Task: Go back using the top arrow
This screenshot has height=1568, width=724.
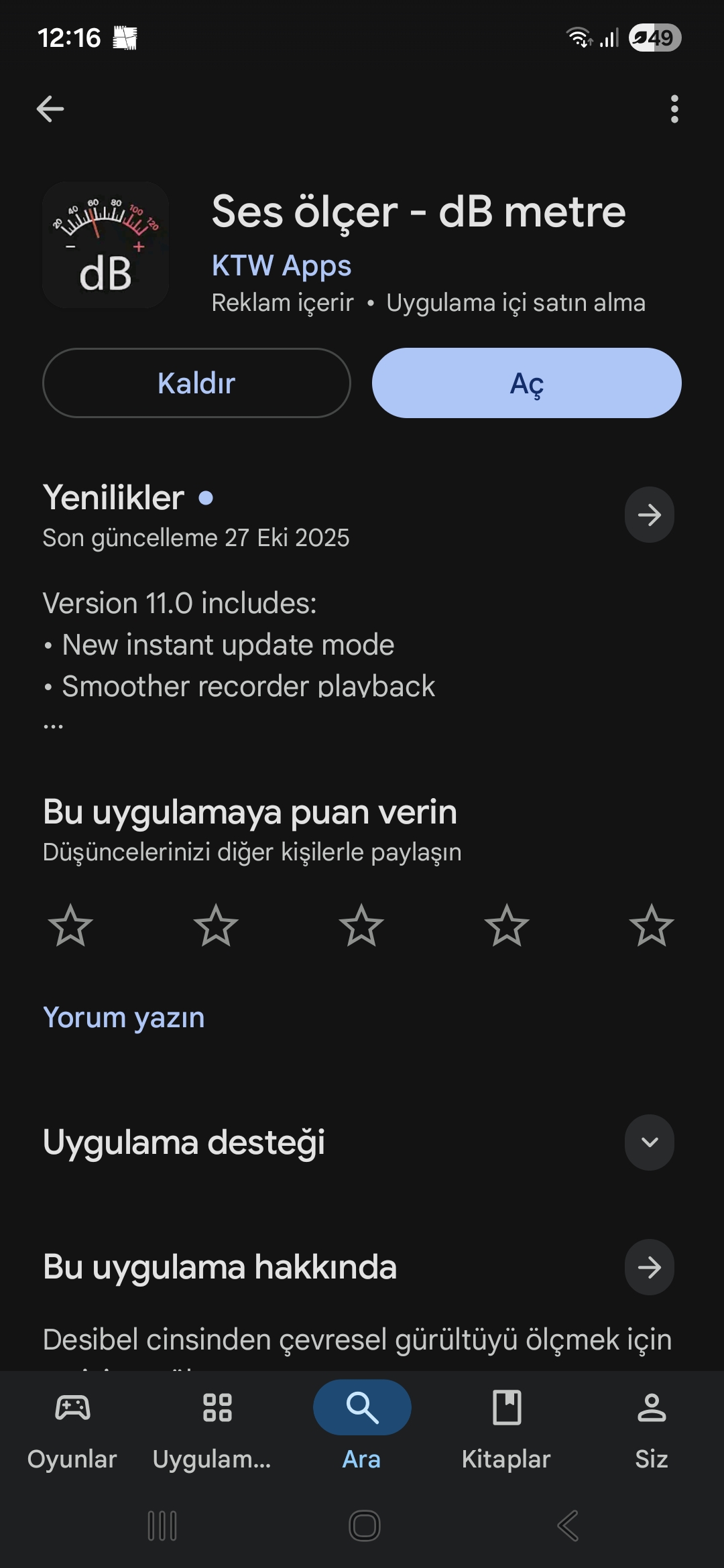Action: (50, 109)
